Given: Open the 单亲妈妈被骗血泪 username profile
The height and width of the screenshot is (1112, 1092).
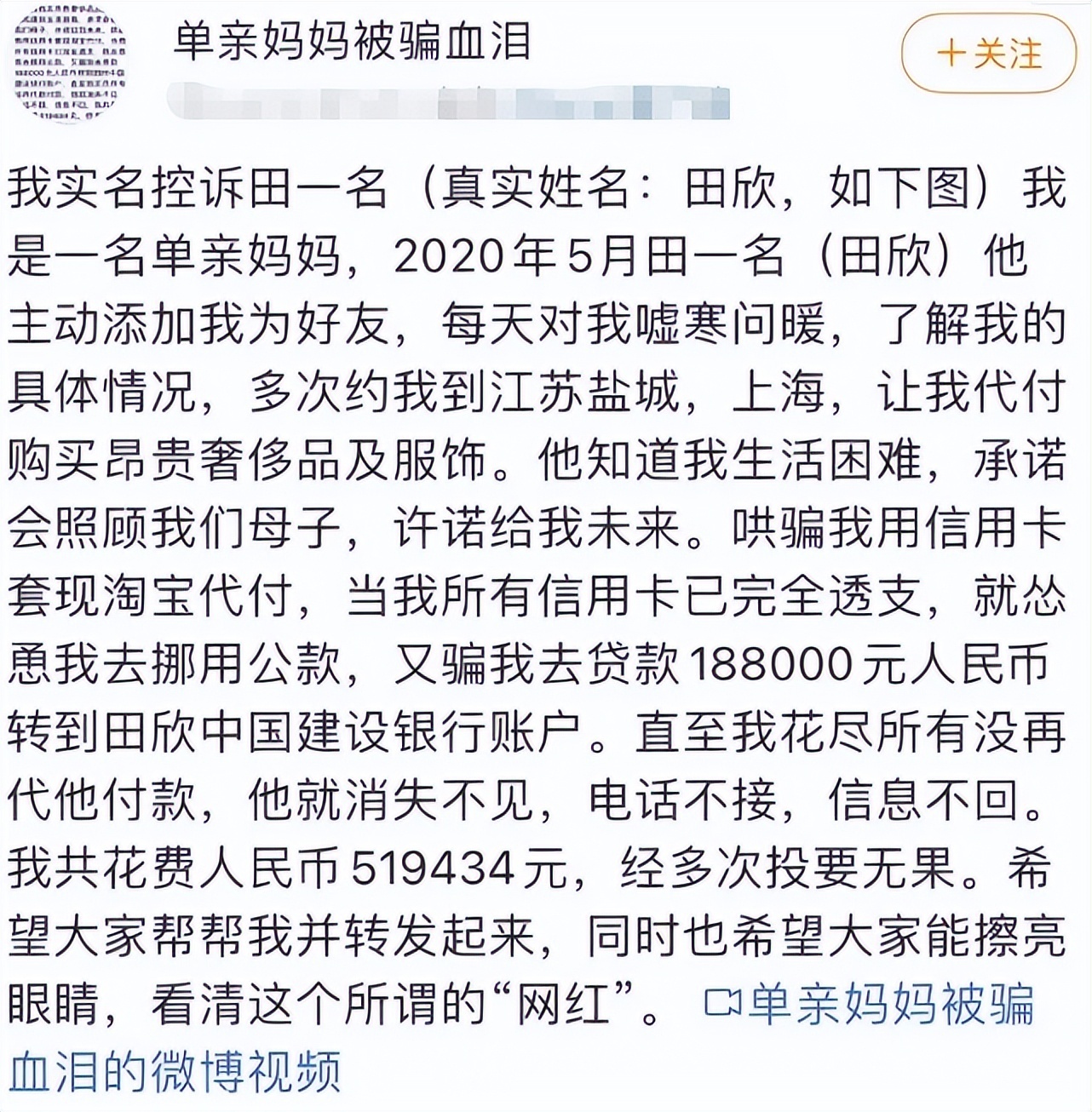Looking at the screenshot, I should click(352, 41).
